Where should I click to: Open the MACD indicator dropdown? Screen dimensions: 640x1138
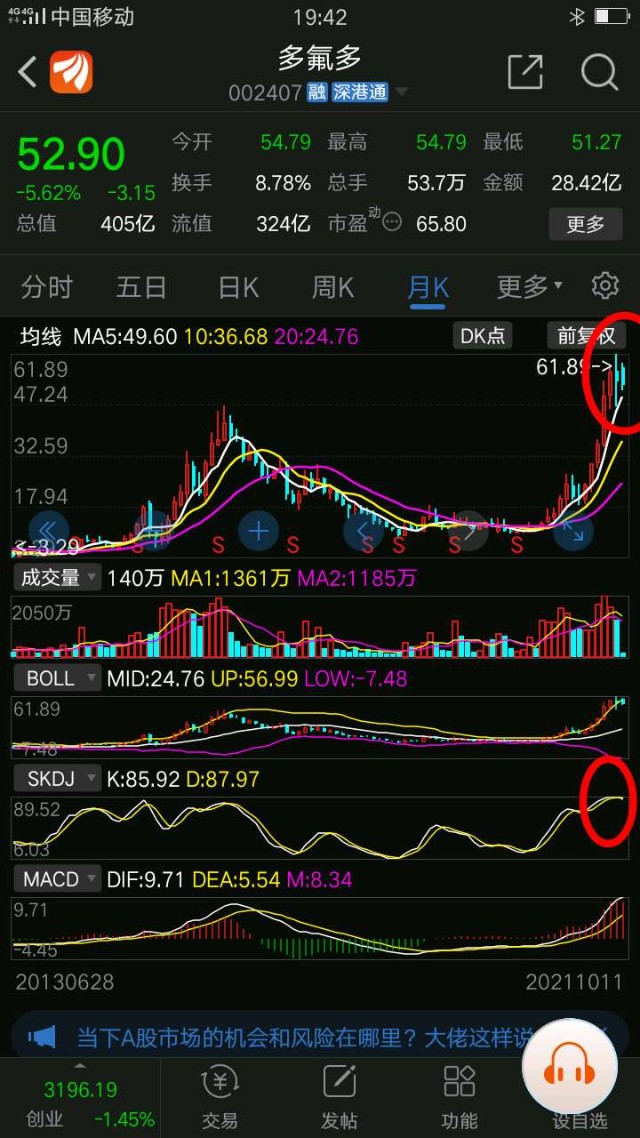(58, 879)
